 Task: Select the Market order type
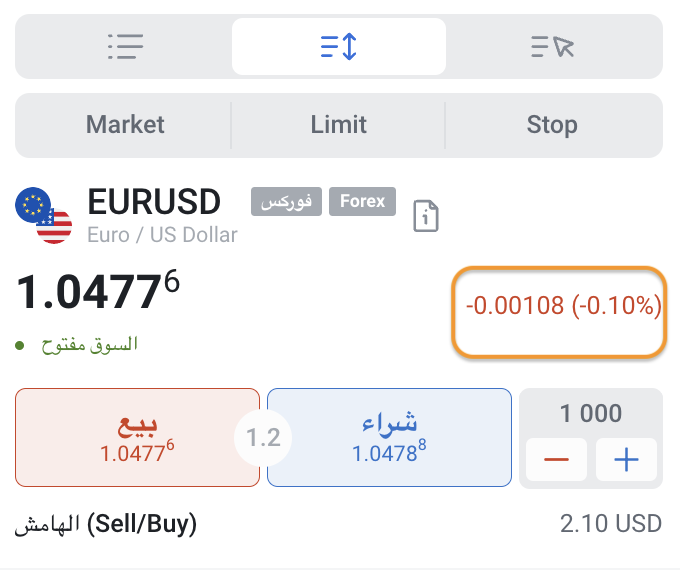[125, 125]
